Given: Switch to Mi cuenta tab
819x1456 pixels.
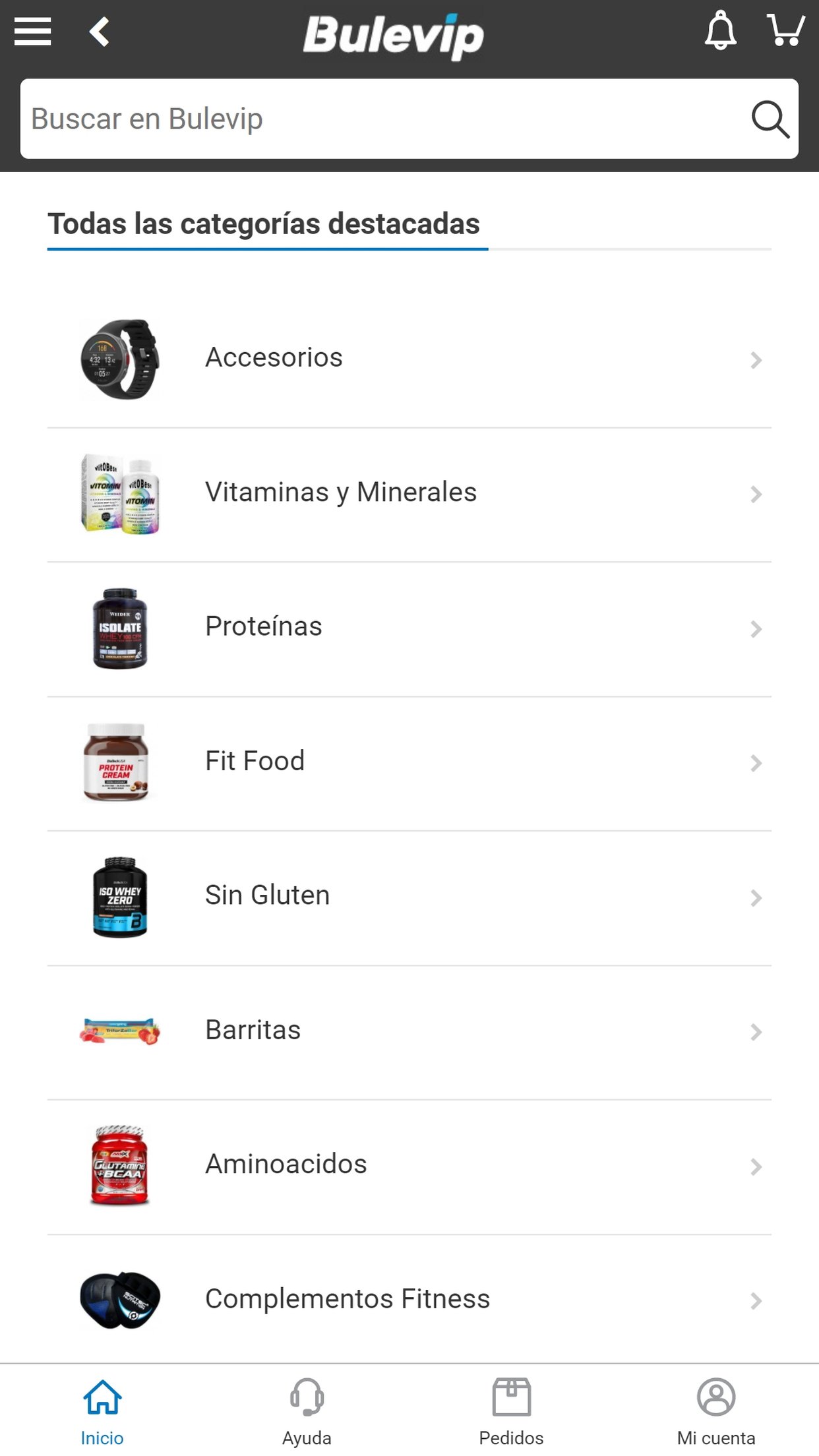Looking at the screenshot, I should tap(716, 1411).
